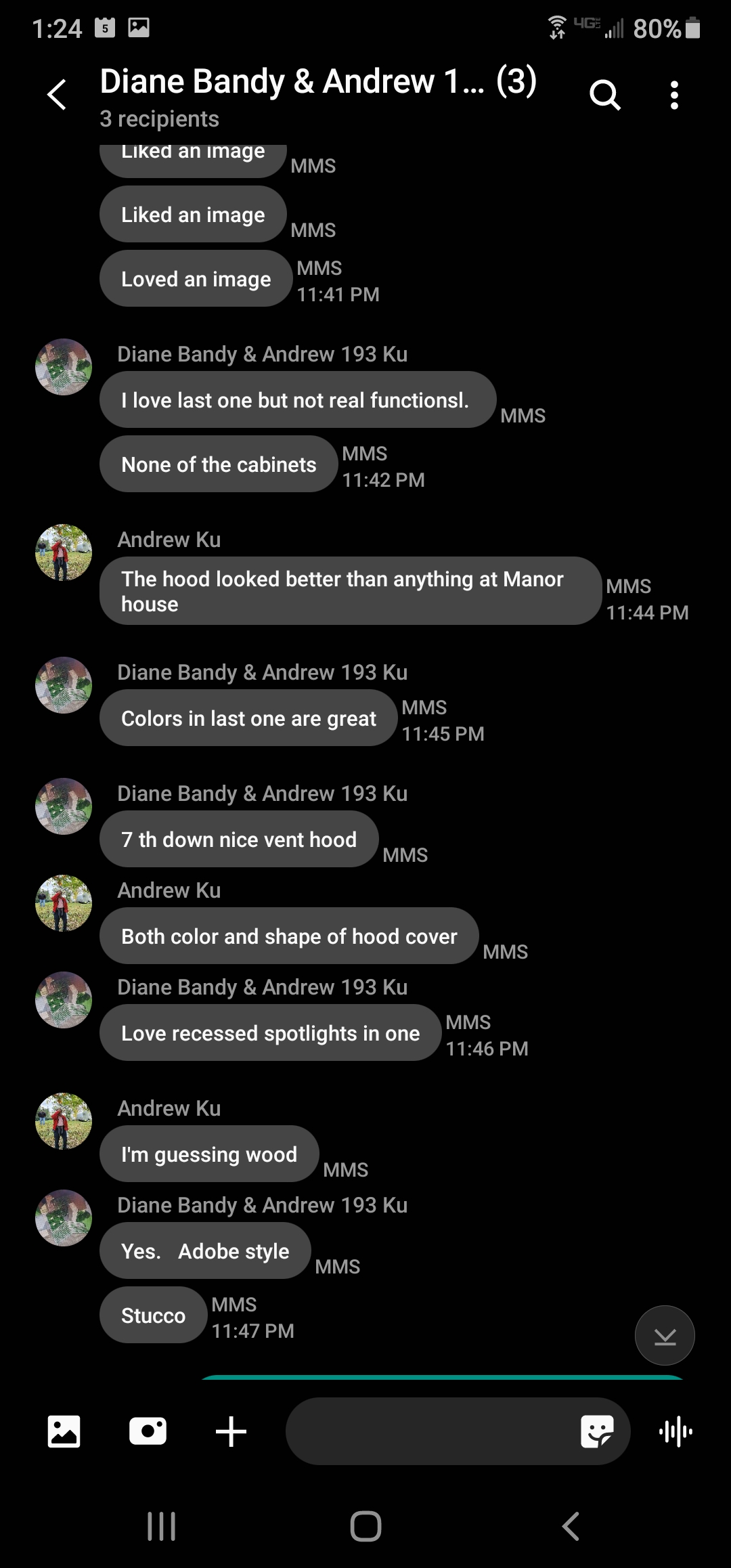Search within this conversation
This screenshot has height=1568, width=731.
point(604,95)
